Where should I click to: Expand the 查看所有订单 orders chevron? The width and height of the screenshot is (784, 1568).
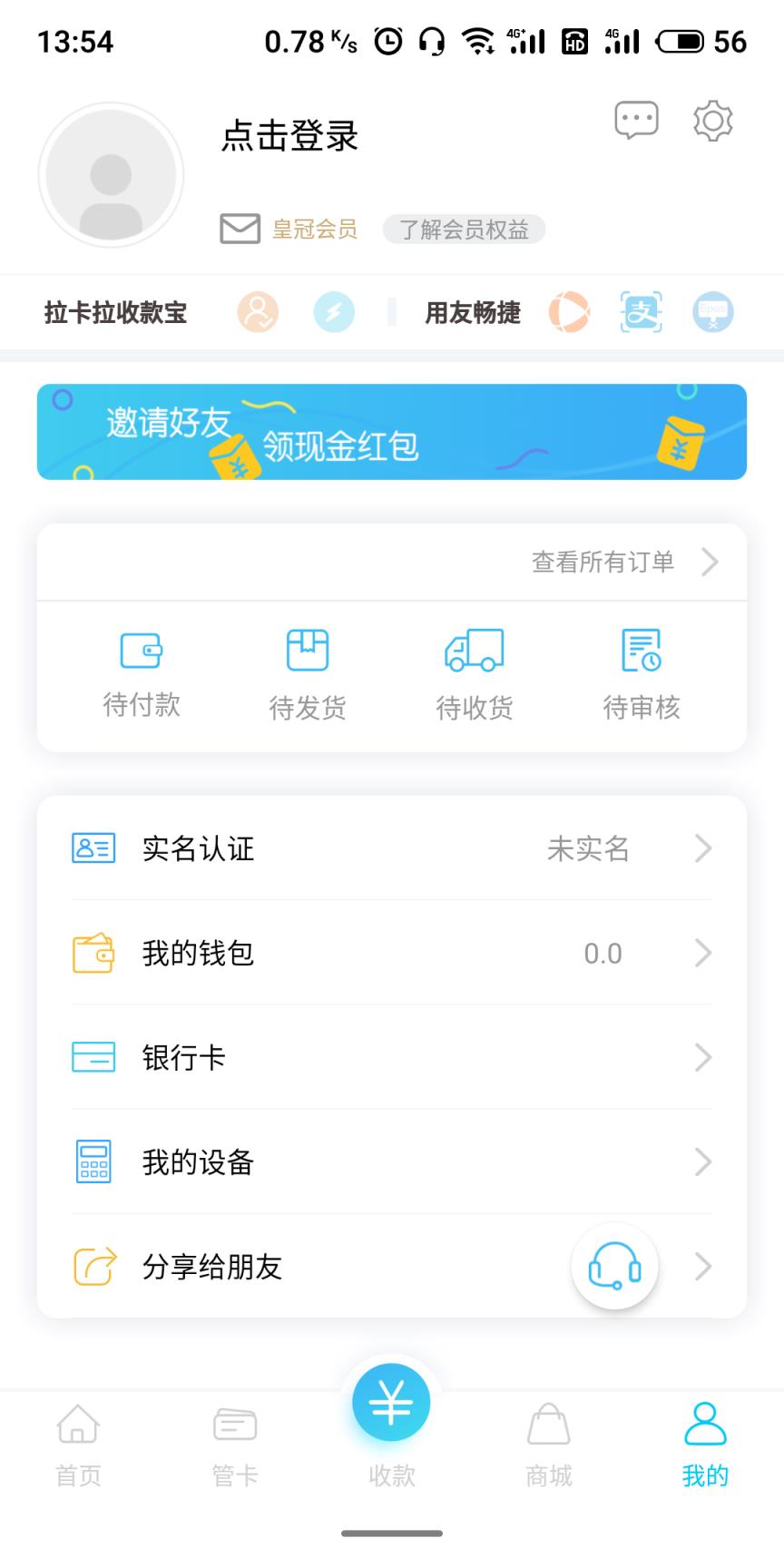pyautogui.click(x=711, y=563)
